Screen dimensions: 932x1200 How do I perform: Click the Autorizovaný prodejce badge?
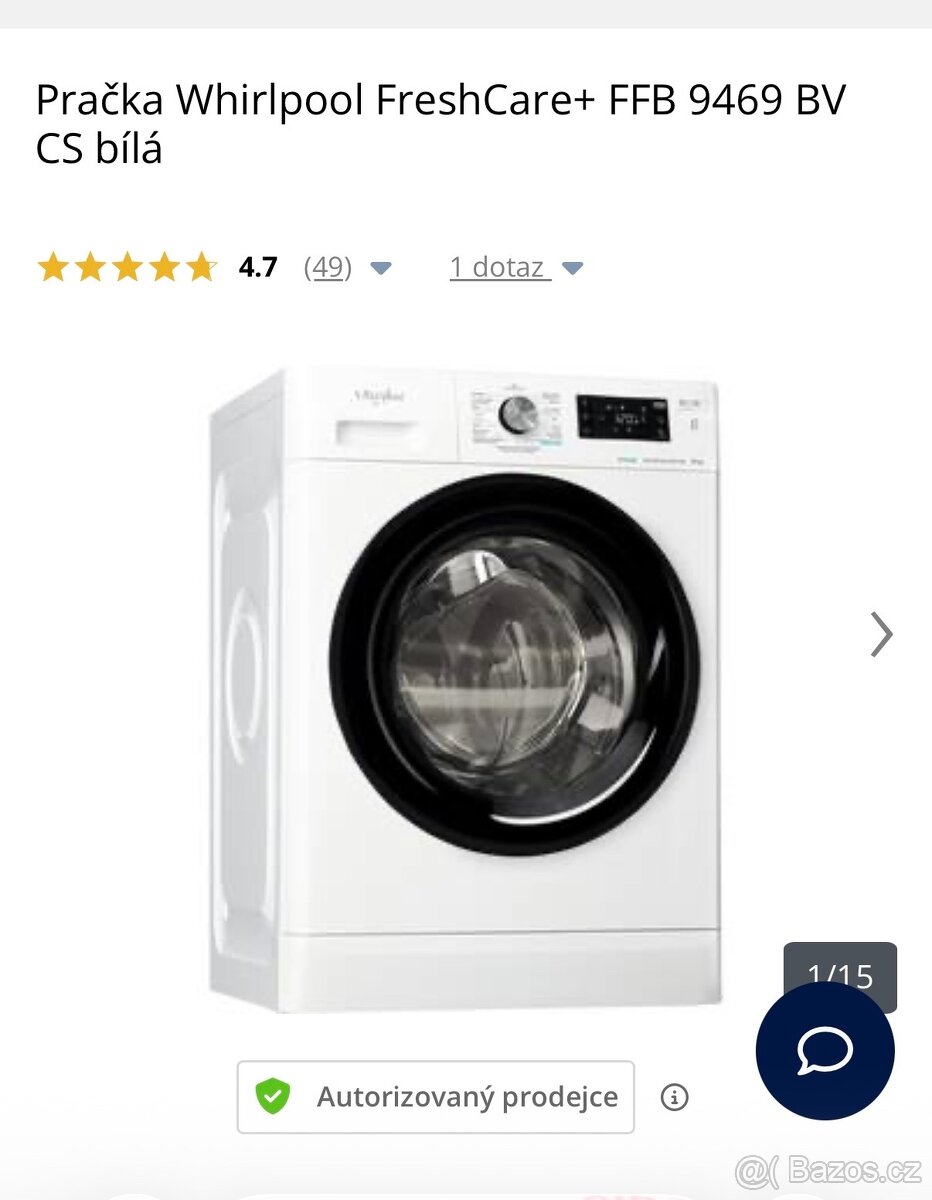coord(435,1096)
